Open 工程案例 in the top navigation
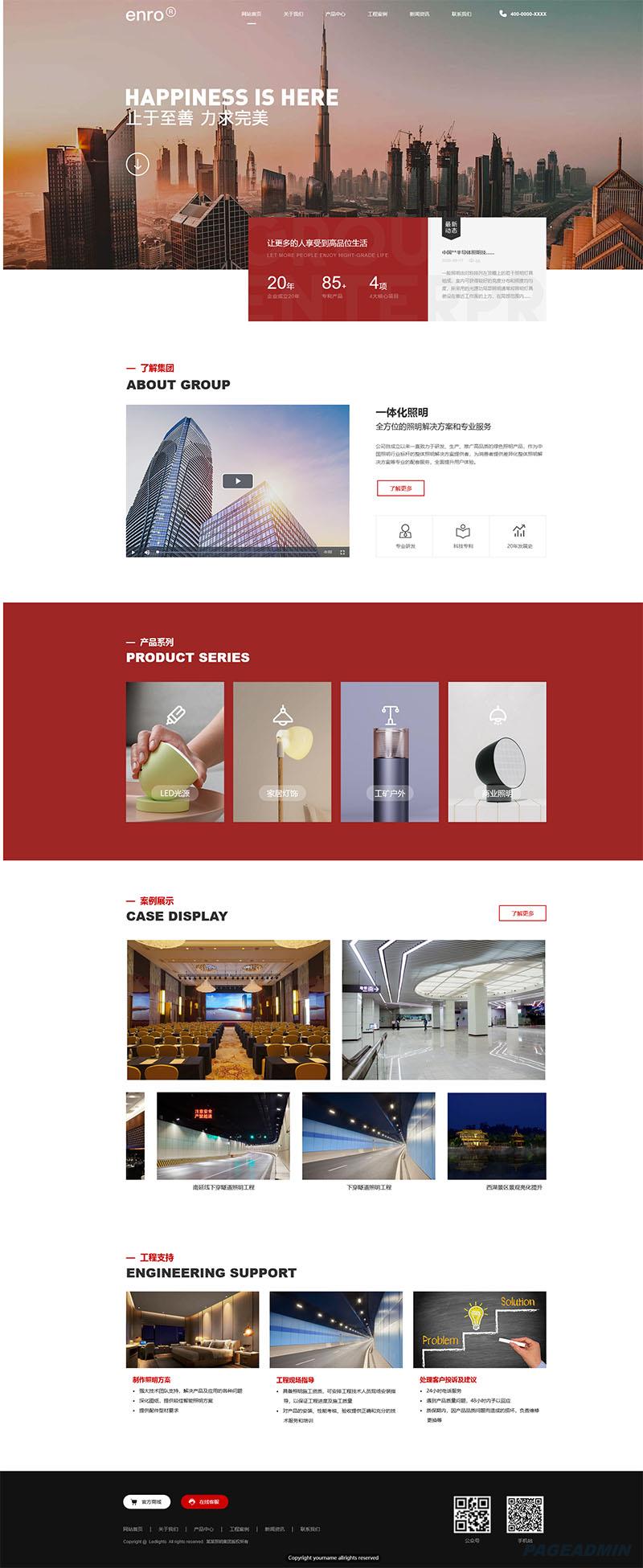The image size is (643, 1568). point(377,14)
